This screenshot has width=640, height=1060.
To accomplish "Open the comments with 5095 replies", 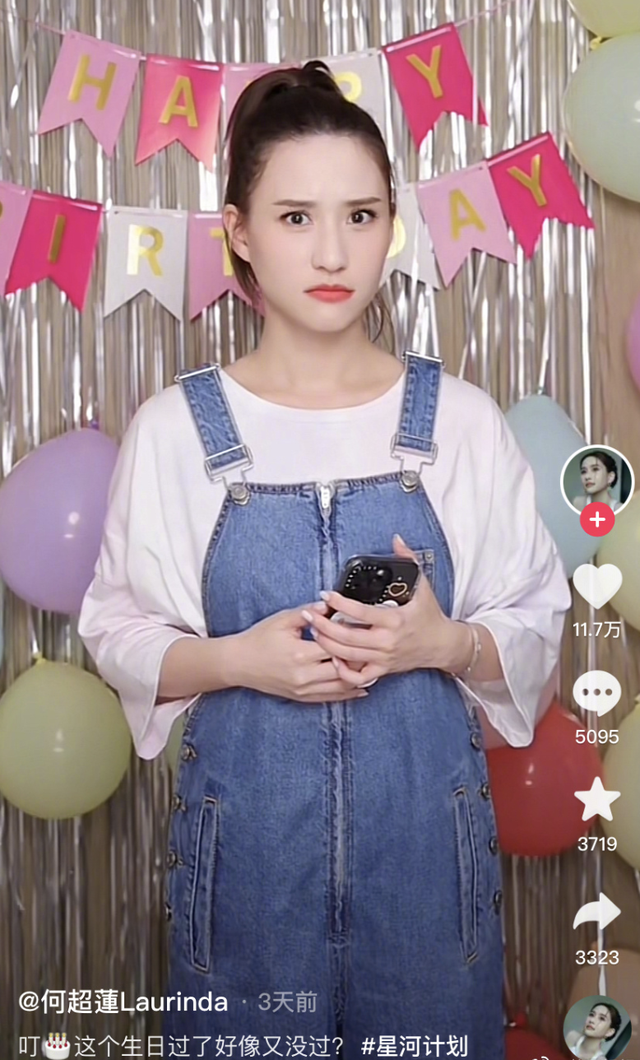I will [597, 694].
